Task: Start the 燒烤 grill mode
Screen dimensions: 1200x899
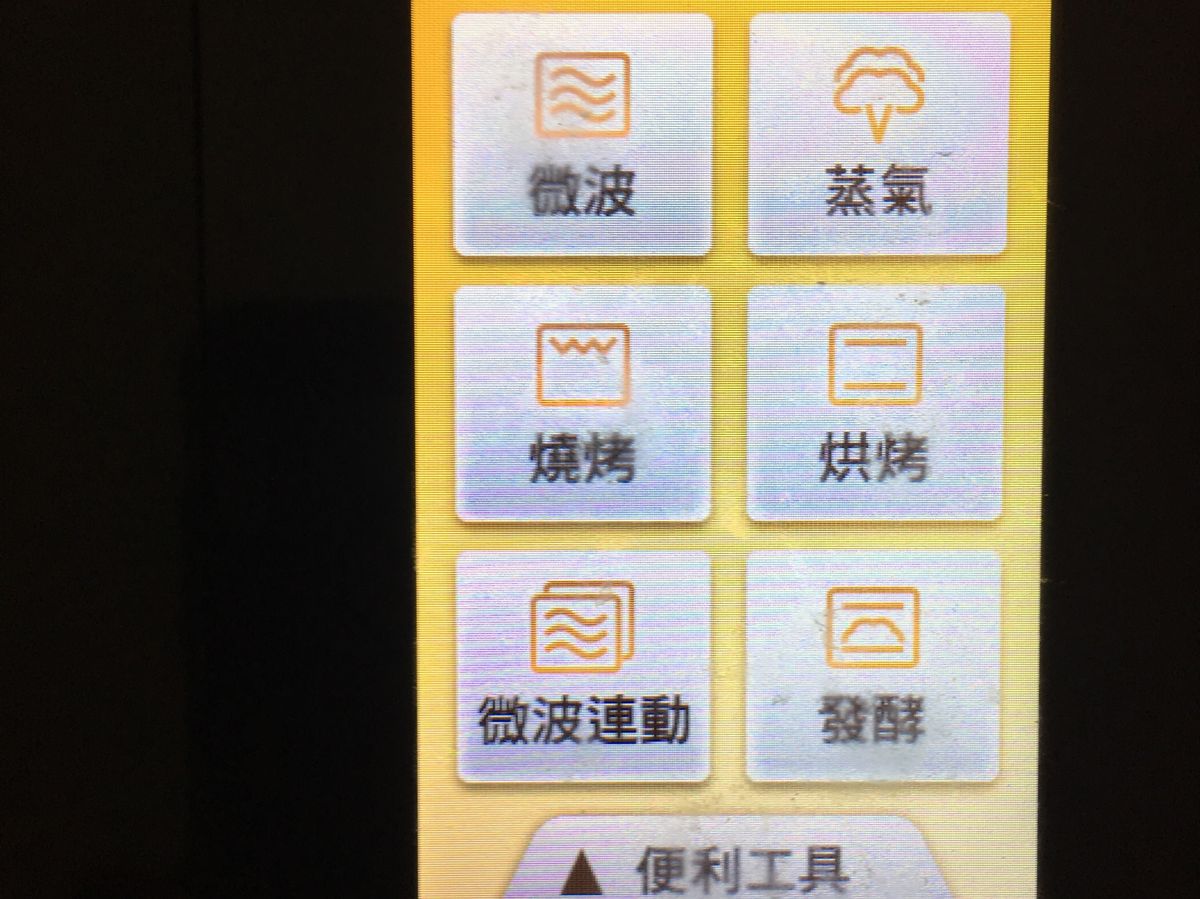Action: pyautogui.click(x=583, y=403)
